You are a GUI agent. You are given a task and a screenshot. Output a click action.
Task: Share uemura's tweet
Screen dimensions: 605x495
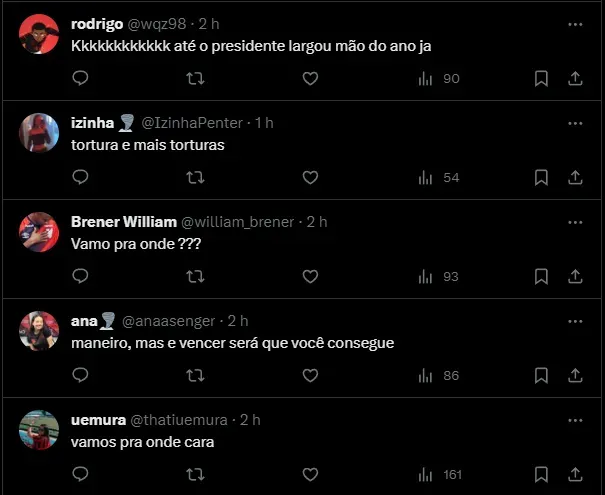tap(575, 474)
